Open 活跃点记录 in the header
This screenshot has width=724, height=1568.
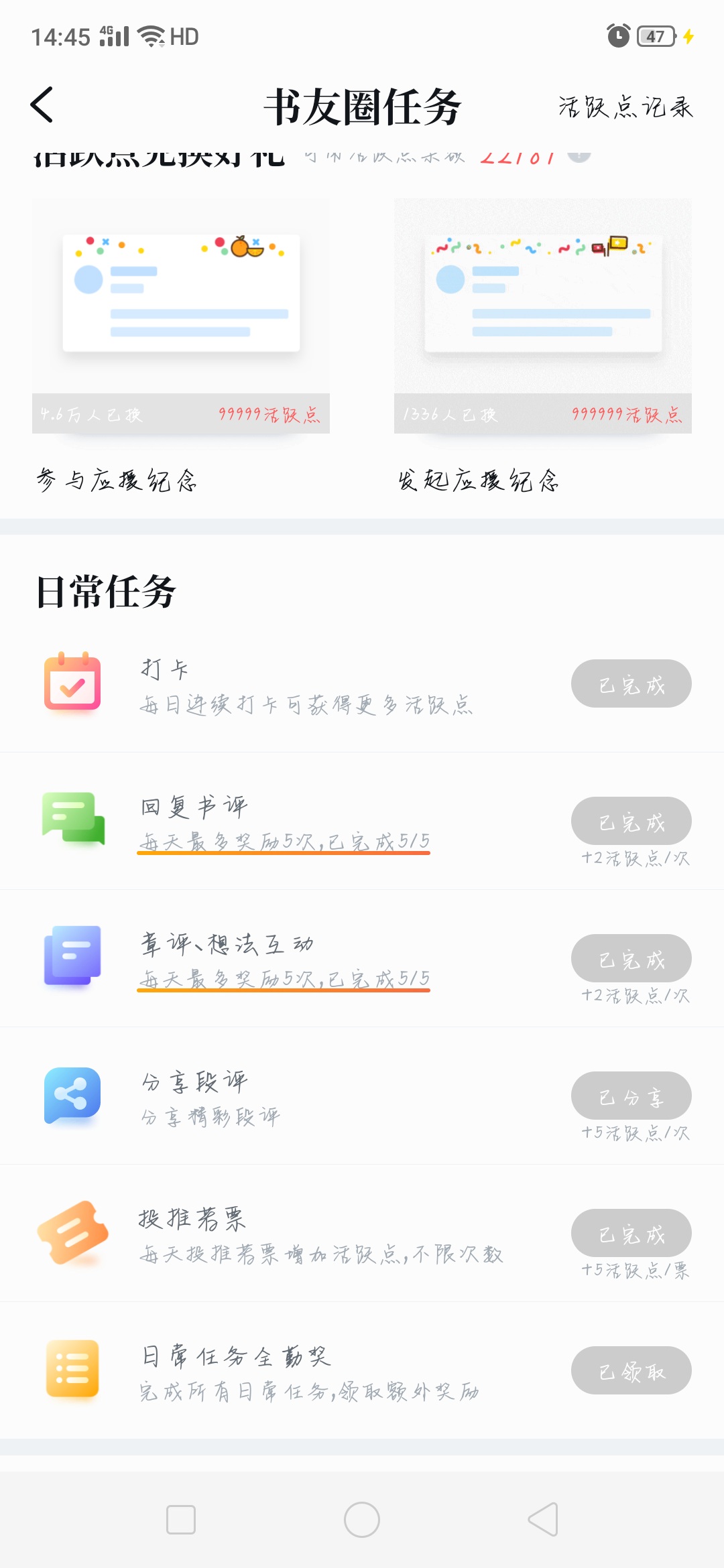[625, 107]
